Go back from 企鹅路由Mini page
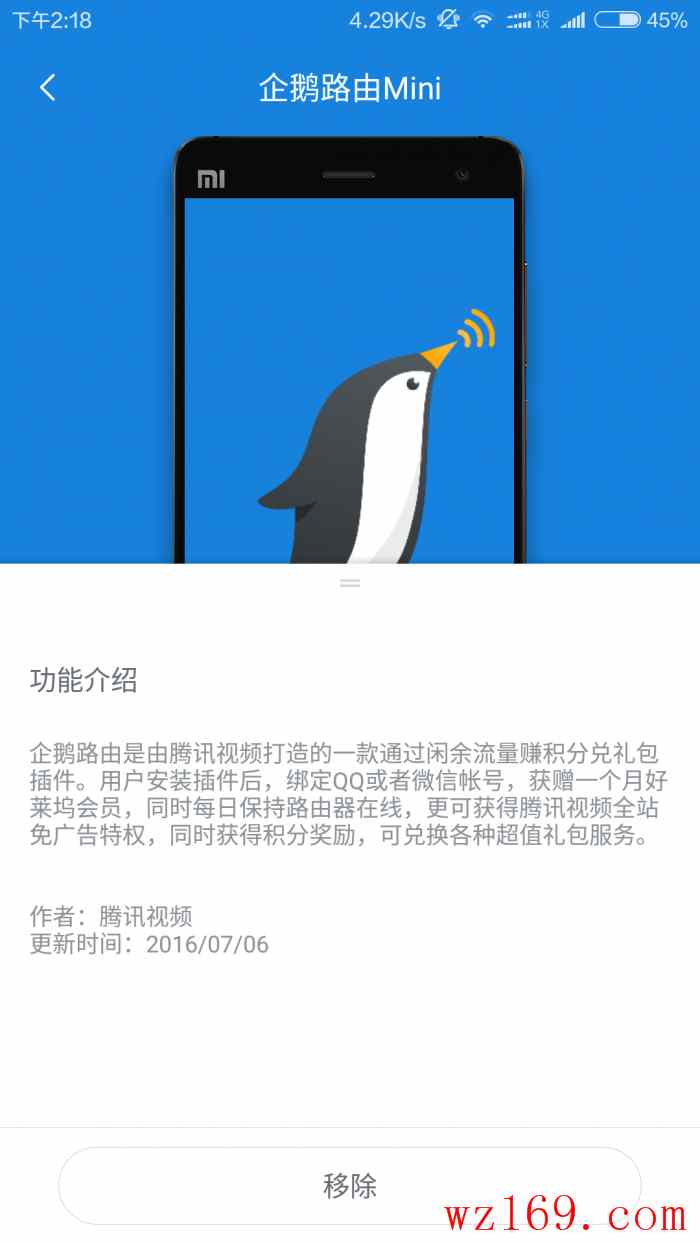The width and height of the screenshot is (700, 1244). tap(47, 88)
